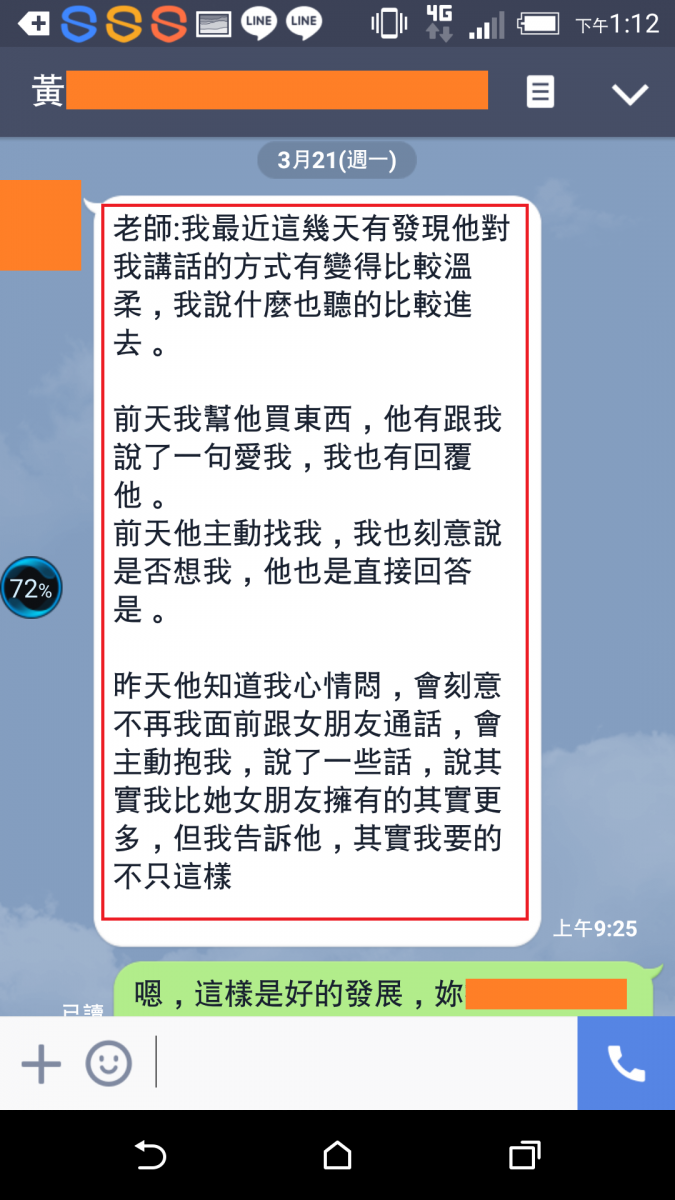Viewport: 675px width, 1200px height.
Task: Open the system recent apps view
Action: click(x=524, y=1156)
